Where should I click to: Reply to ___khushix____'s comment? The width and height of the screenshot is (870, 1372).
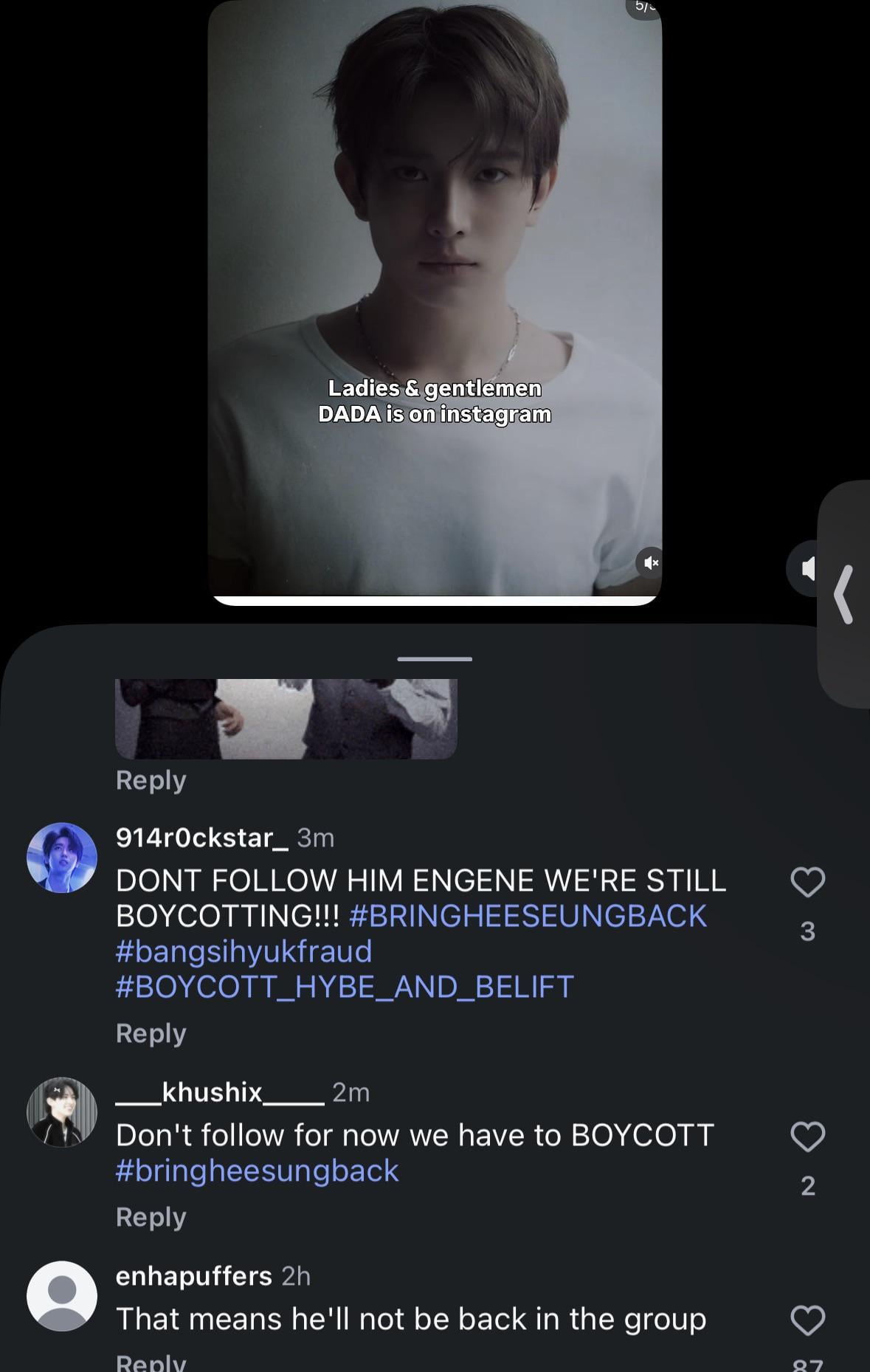151,1217
